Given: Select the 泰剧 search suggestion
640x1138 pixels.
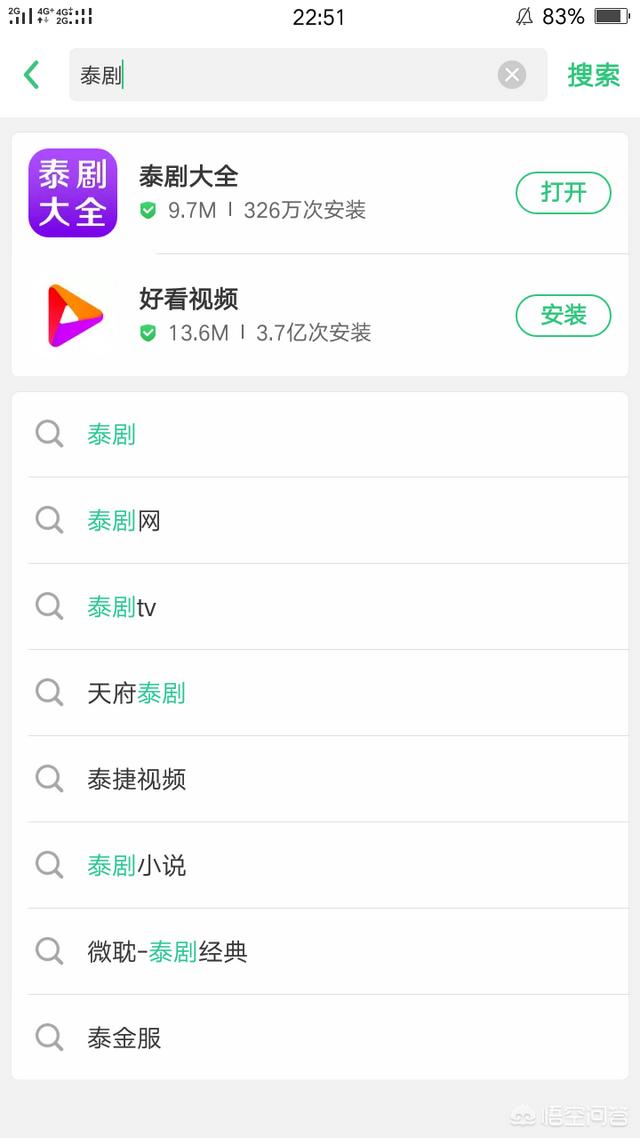Looking at the screenshot, I should 320,435.
